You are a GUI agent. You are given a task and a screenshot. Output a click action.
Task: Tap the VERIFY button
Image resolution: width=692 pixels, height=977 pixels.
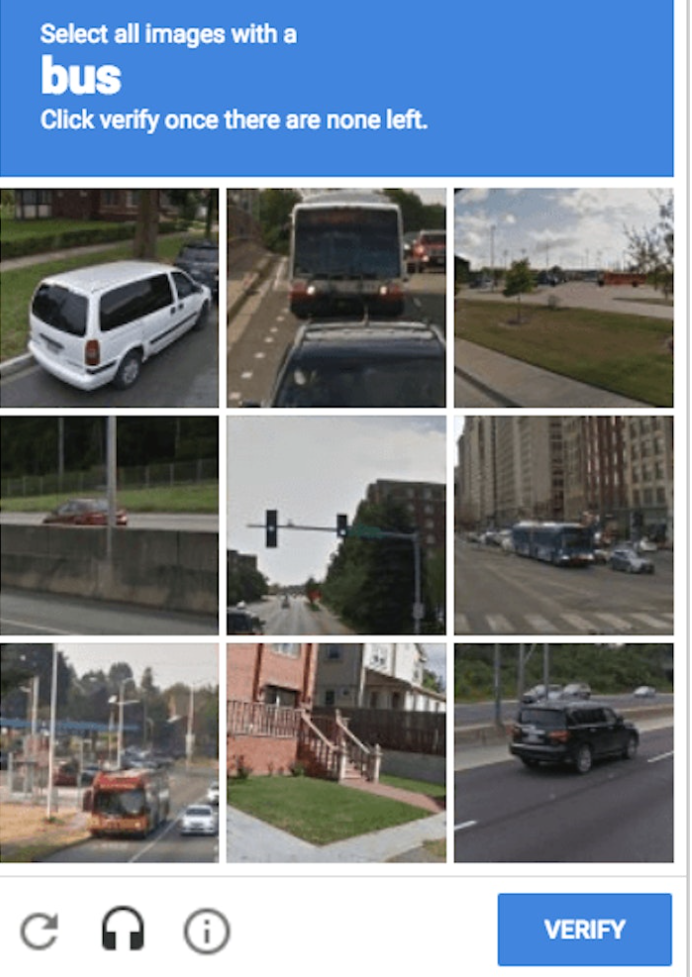[584, 929]
